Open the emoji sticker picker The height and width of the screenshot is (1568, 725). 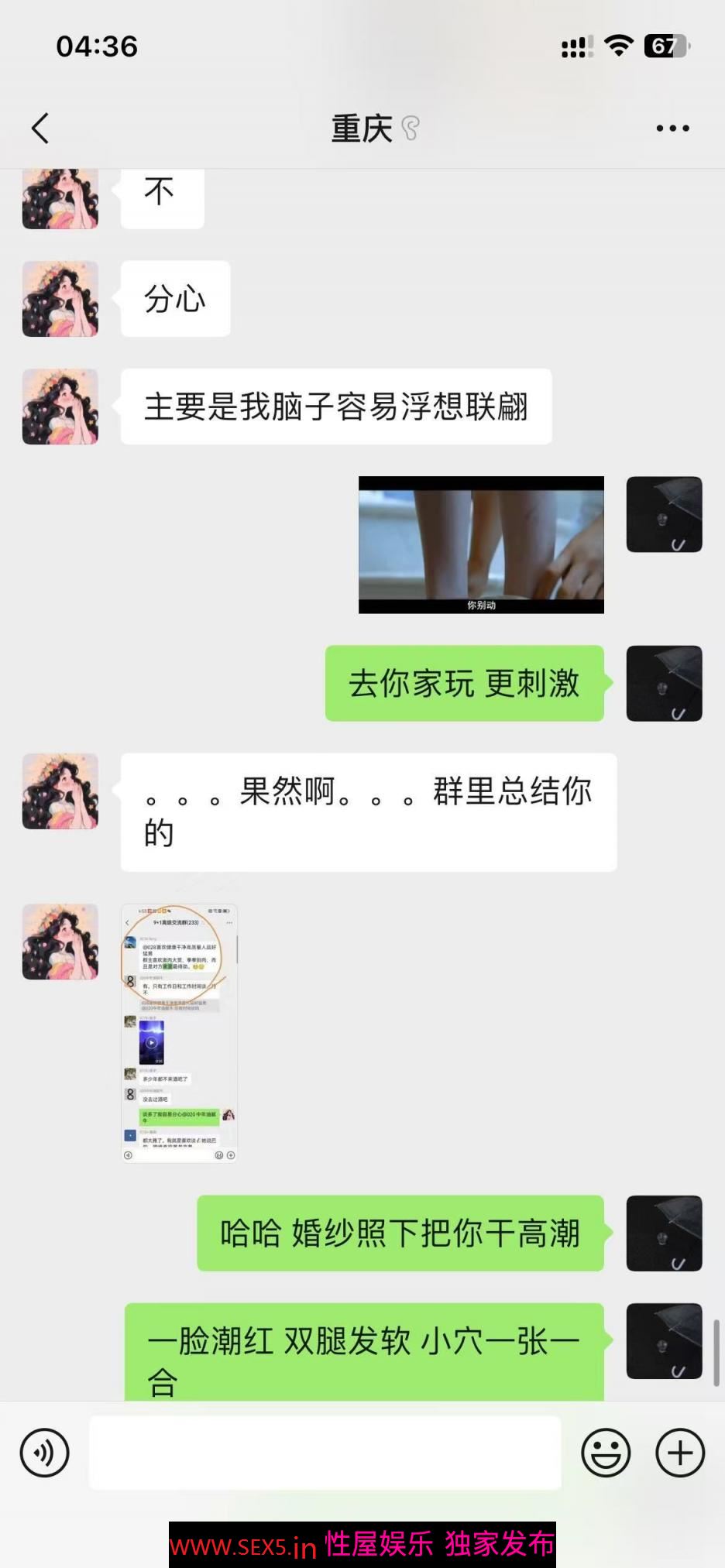[606, 1453]
